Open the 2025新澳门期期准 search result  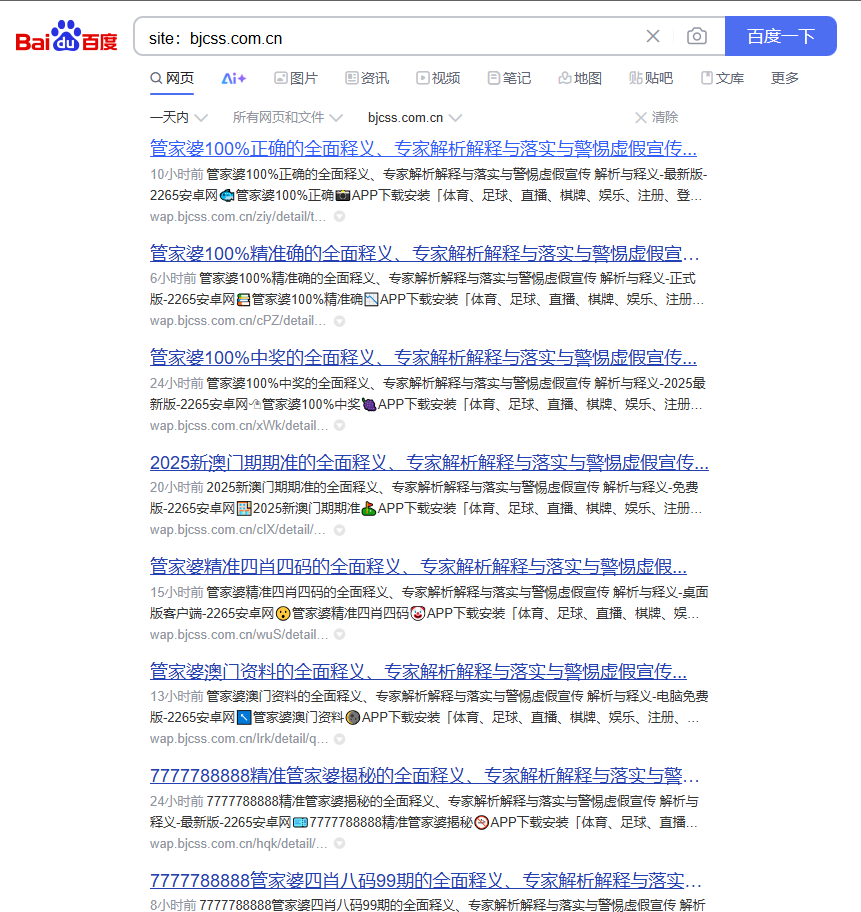tap(429, 463)
